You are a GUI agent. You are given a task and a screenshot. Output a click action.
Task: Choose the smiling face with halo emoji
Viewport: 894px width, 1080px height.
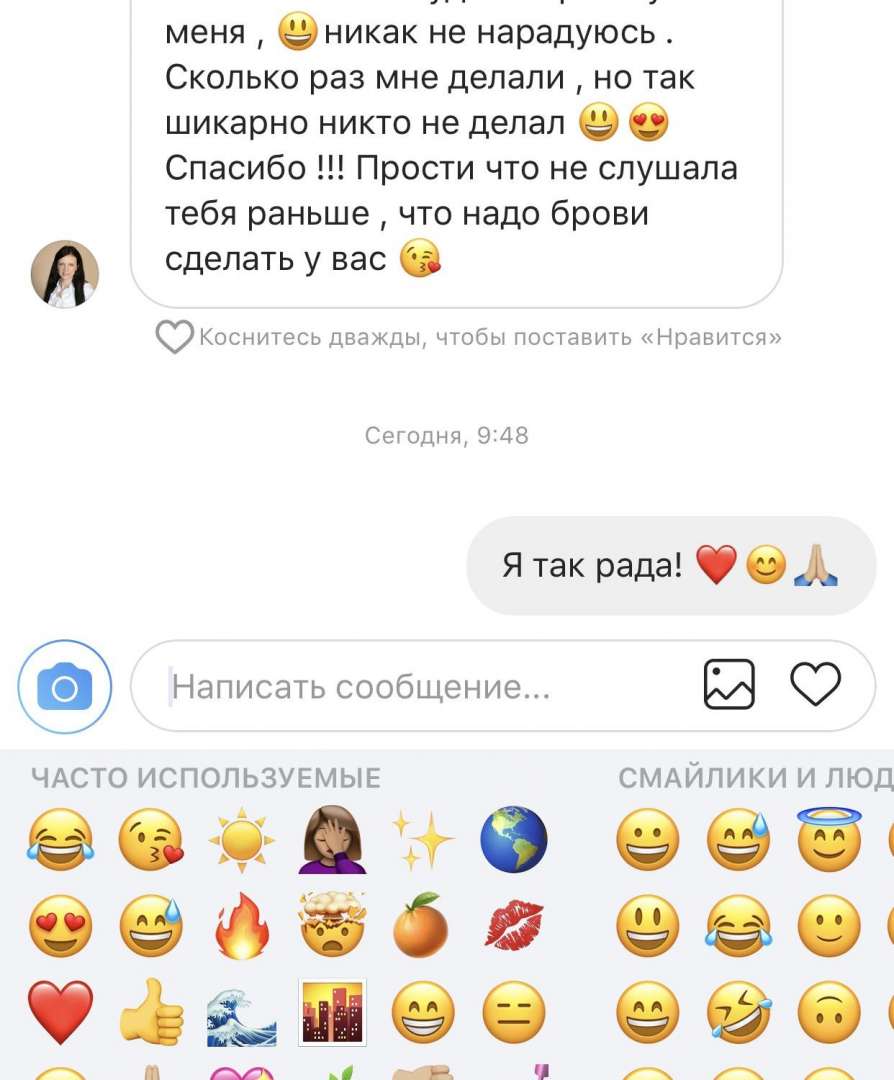[829, 838]
